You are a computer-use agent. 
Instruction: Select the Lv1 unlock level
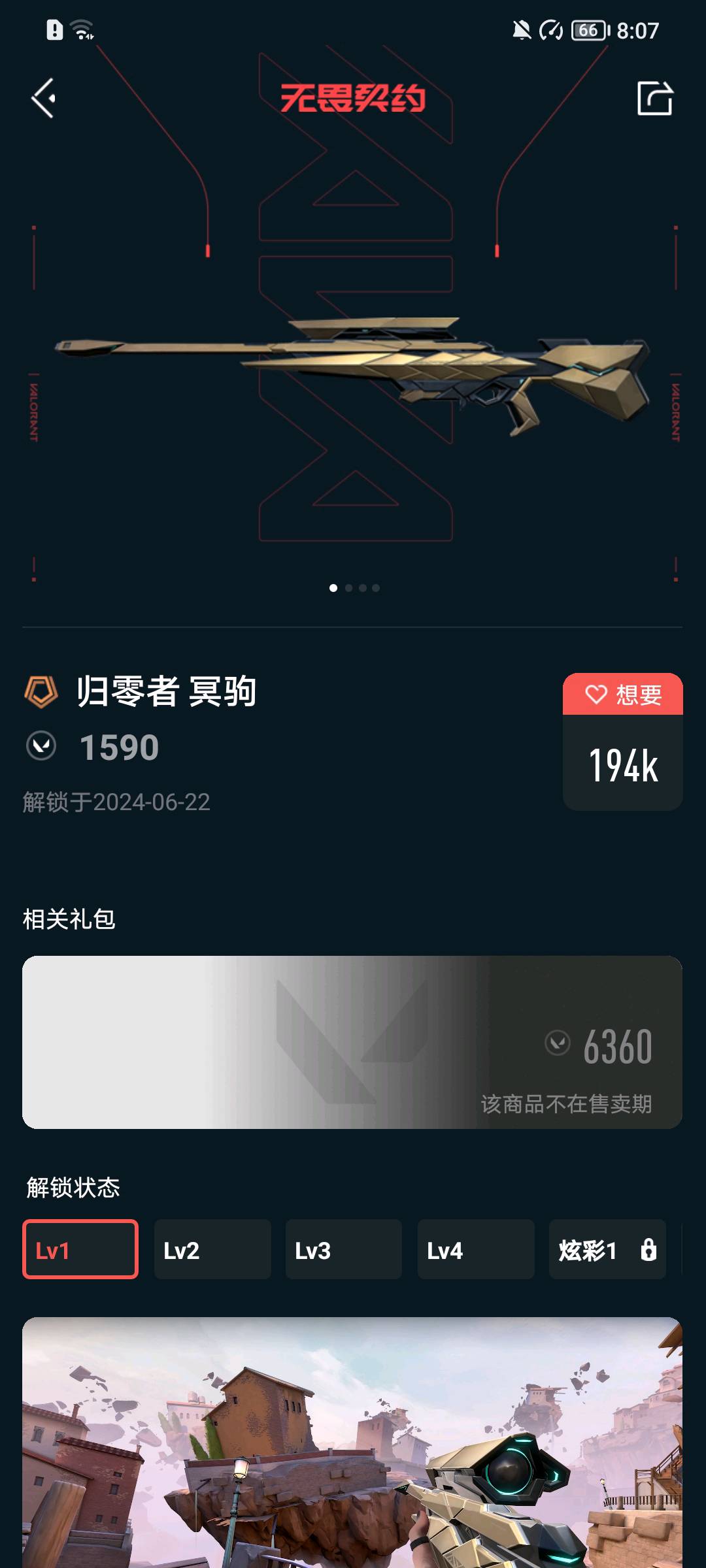point(80,1249)
